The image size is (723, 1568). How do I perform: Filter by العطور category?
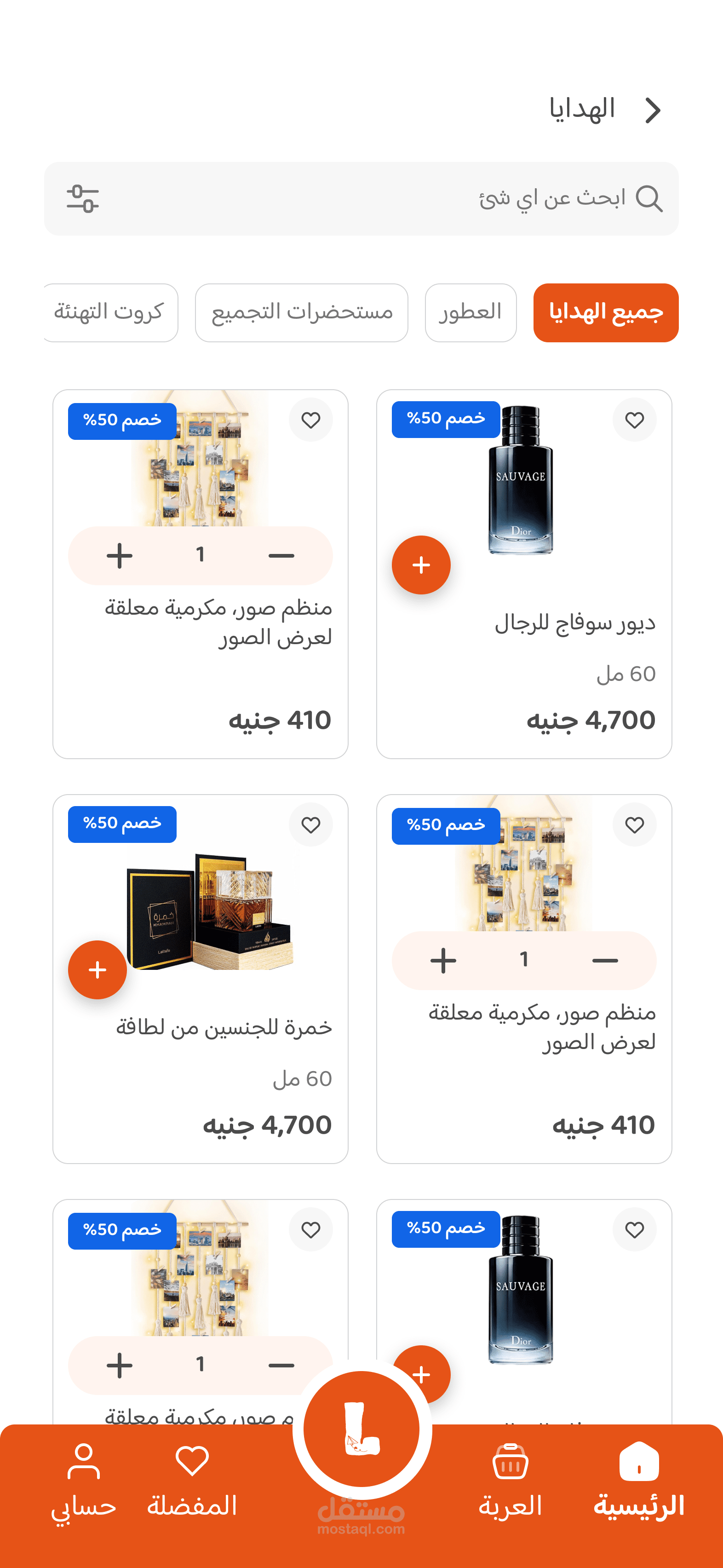point(471,312)
